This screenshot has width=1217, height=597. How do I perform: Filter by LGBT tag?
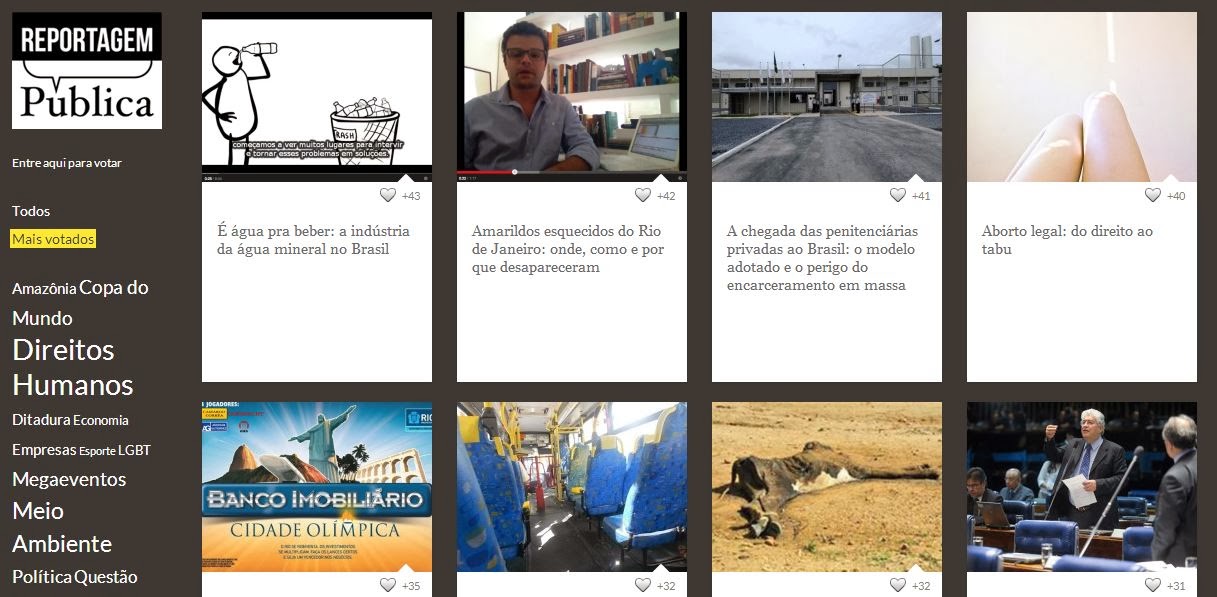134,450
